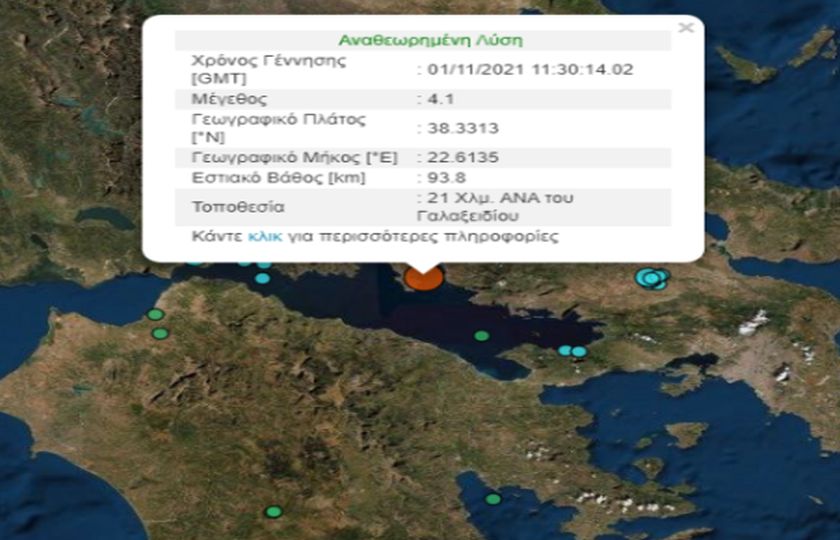
Task: Select the large orange earthquake marker
Action: 424,278
